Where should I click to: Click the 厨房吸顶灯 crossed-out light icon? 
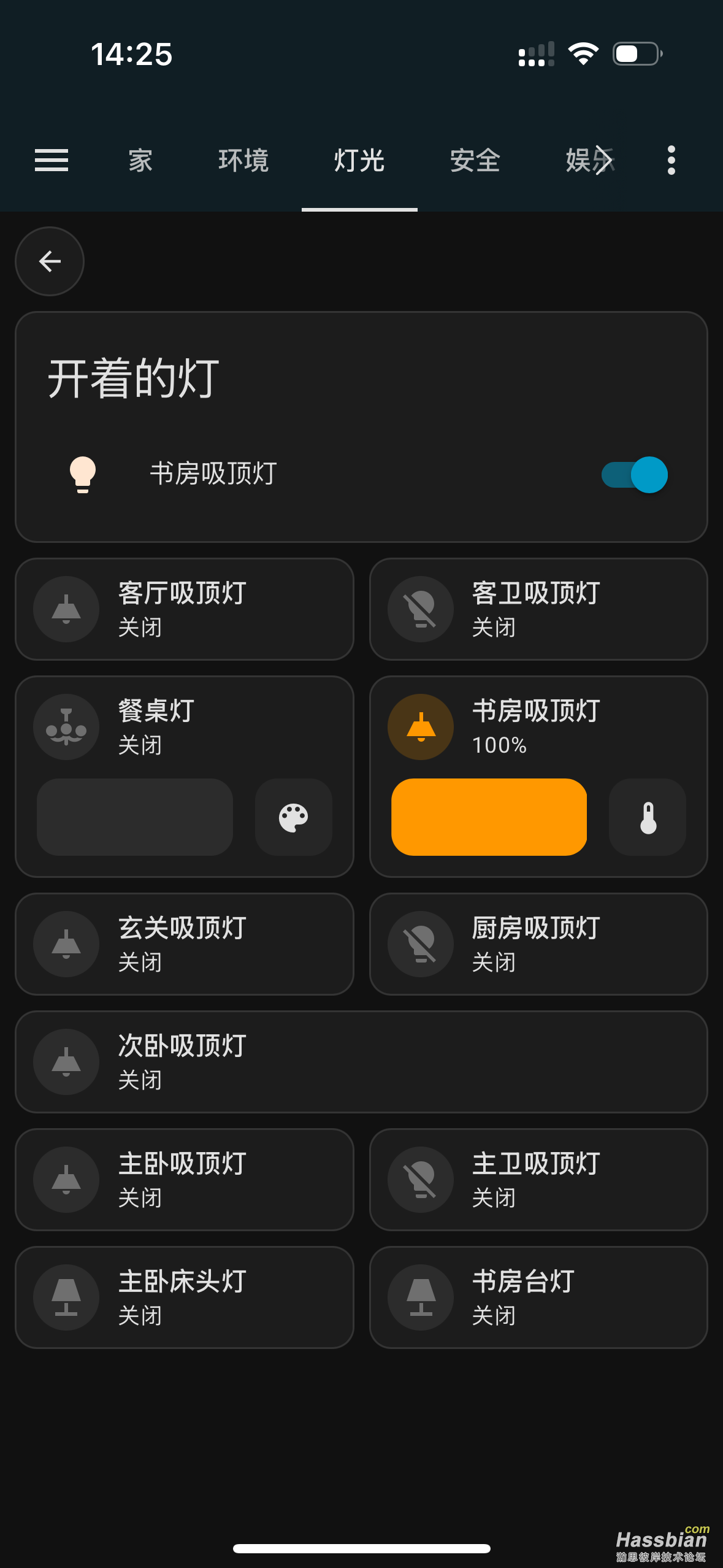[x=419, y=945]
